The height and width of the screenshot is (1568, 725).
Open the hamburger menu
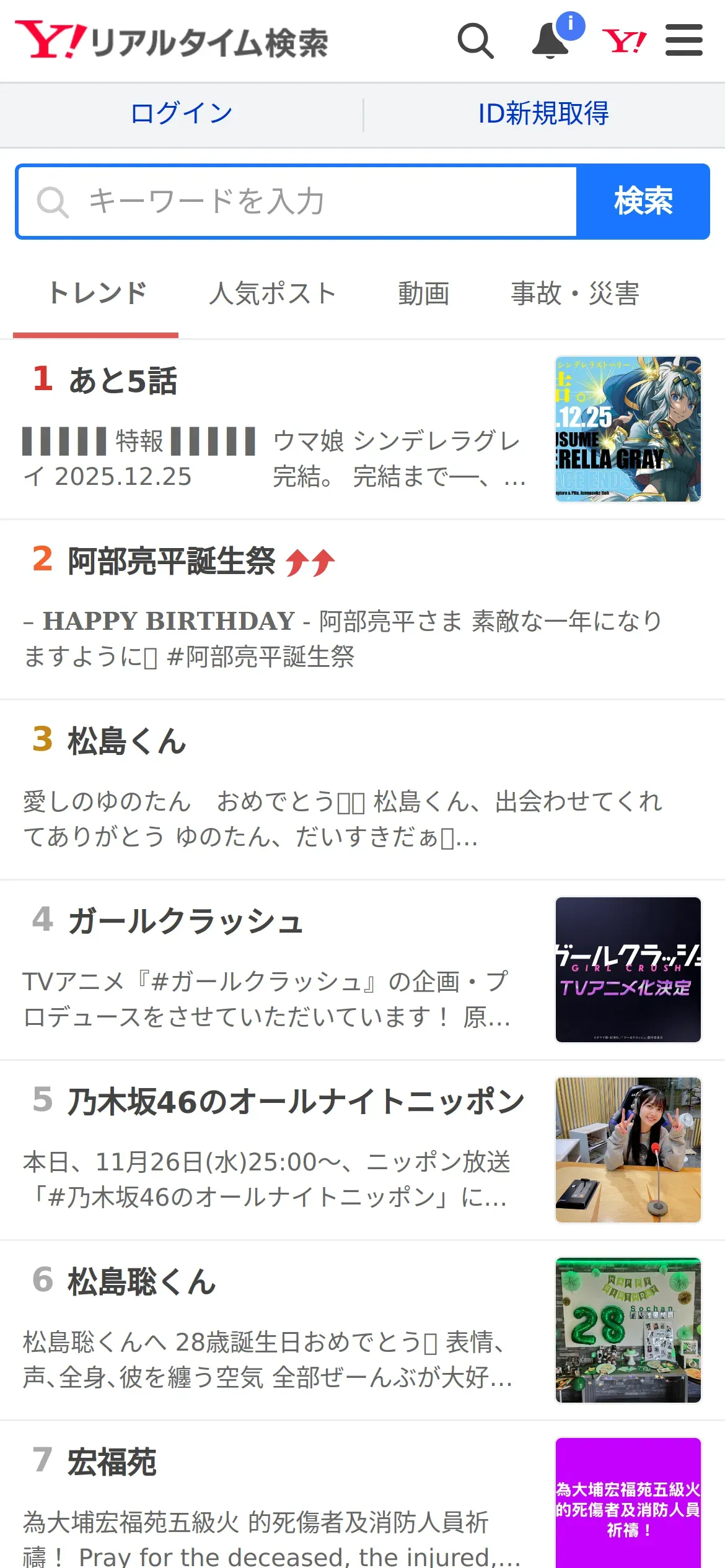[684, 41]
